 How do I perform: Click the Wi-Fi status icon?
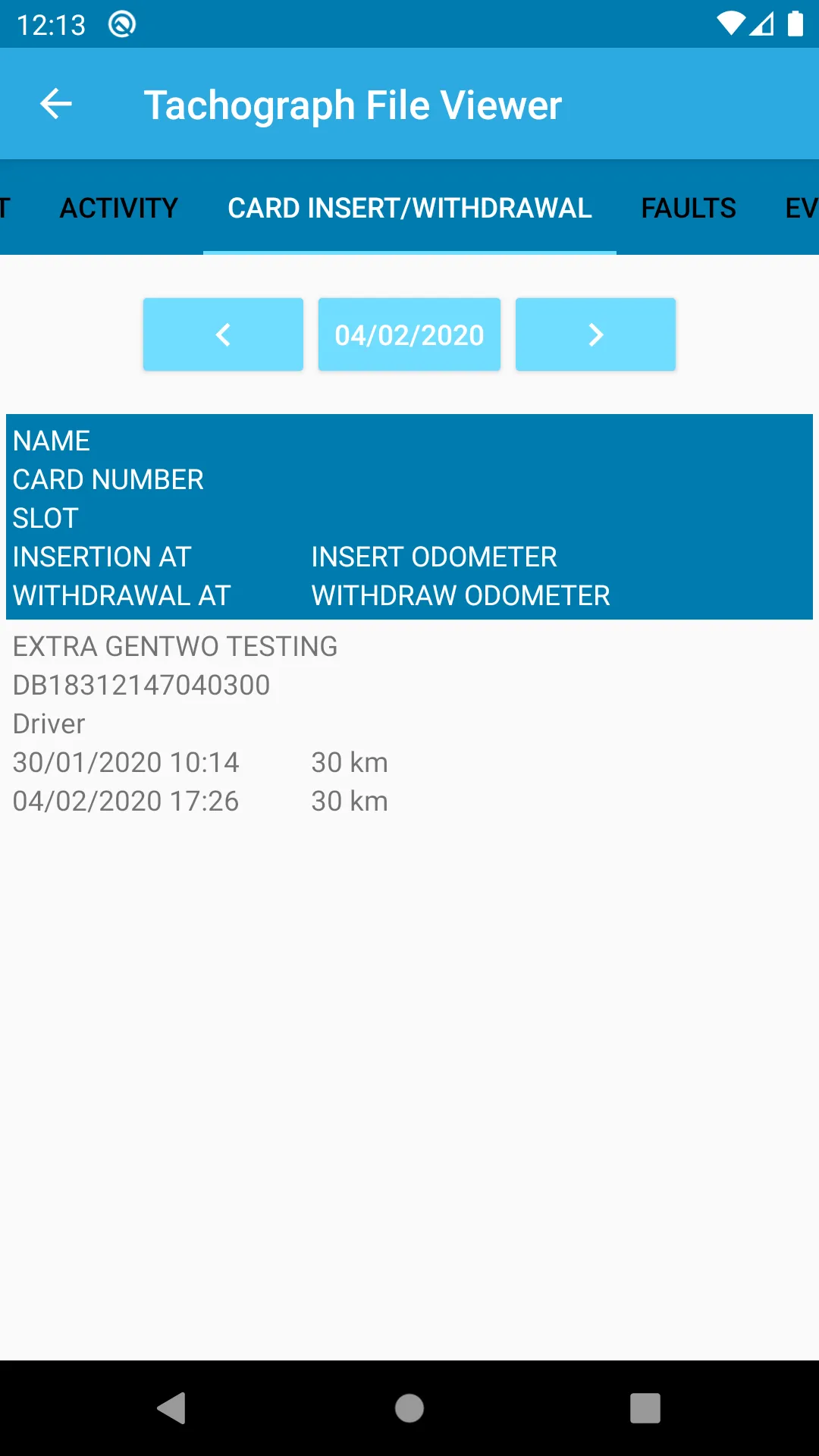pyautogui.click(x=730, y=23)
